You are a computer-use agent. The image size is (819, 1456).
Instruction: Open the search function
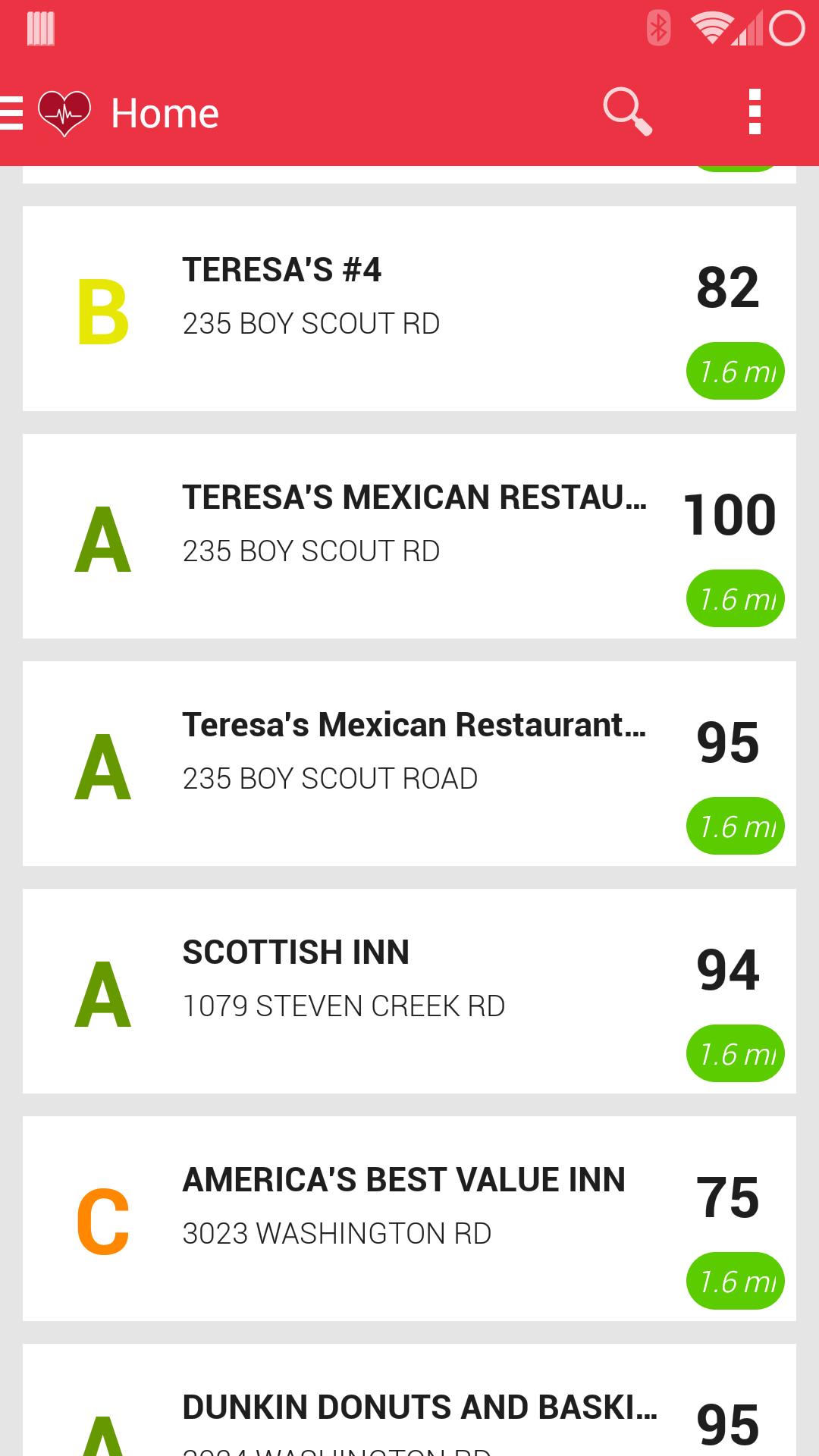(x=628, y=112)
